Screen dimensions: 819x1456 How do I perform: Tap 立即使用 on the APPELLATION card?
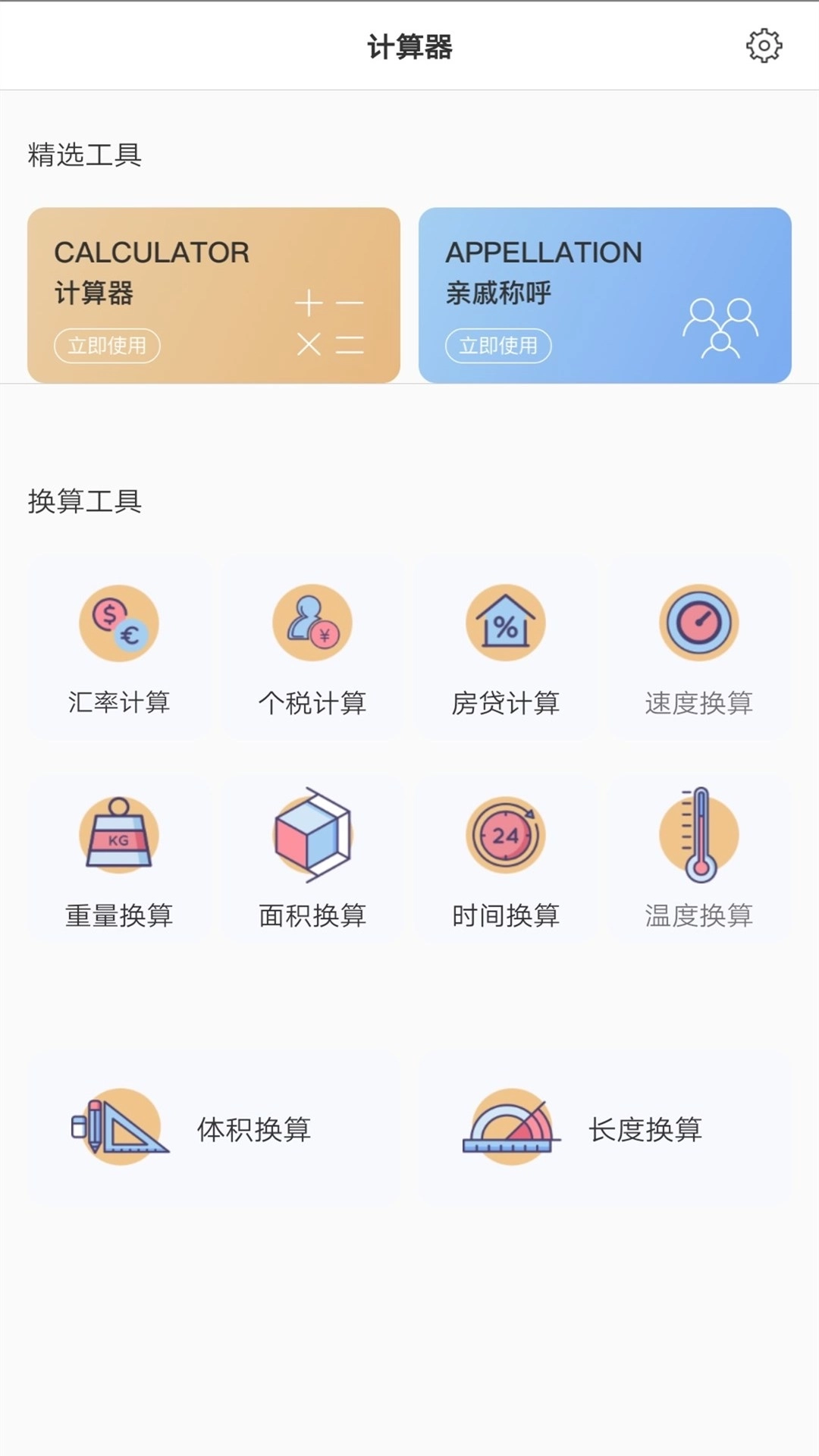pos(499,345)
